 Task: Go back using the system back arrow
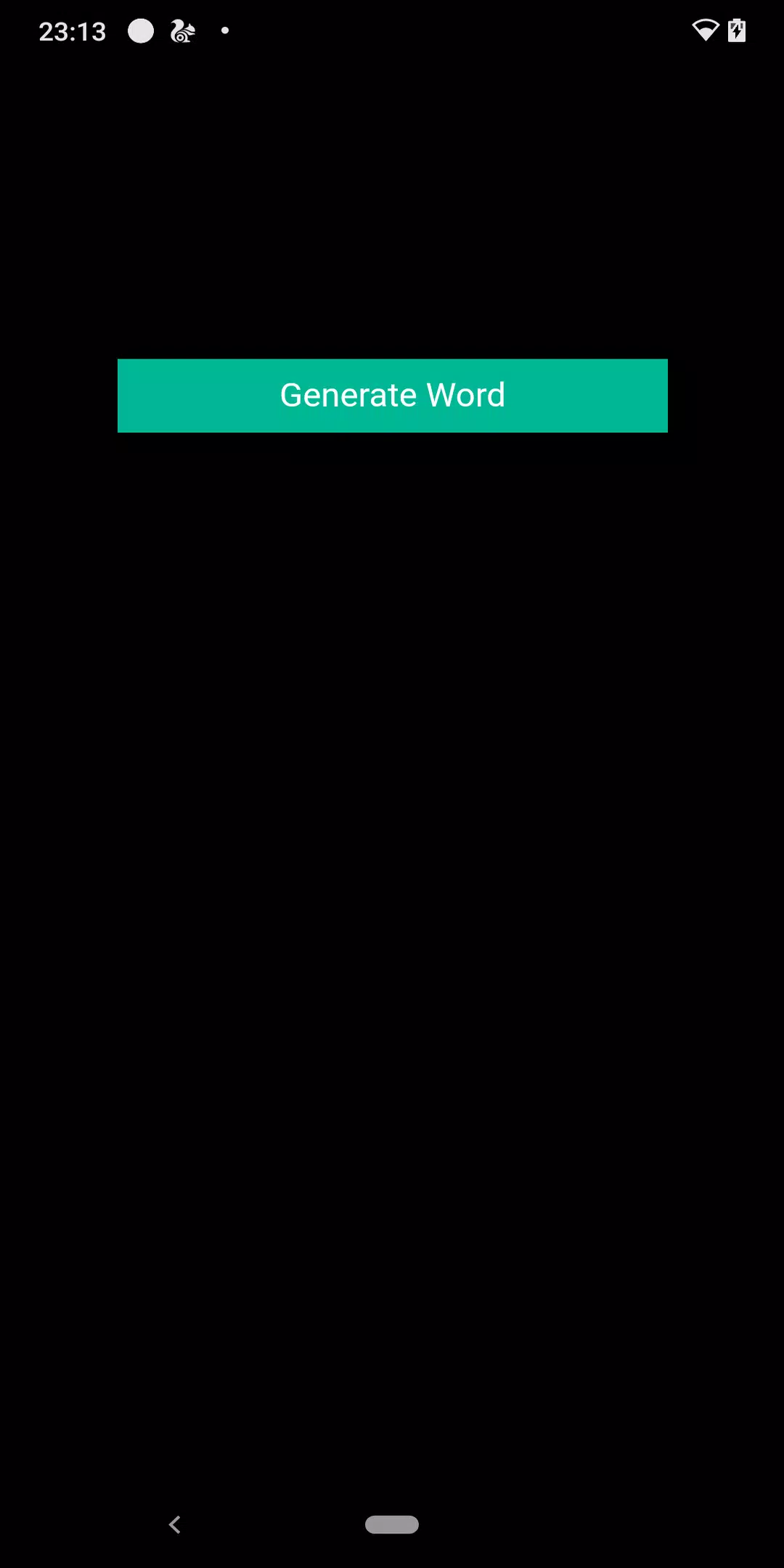coord(174,1524)
